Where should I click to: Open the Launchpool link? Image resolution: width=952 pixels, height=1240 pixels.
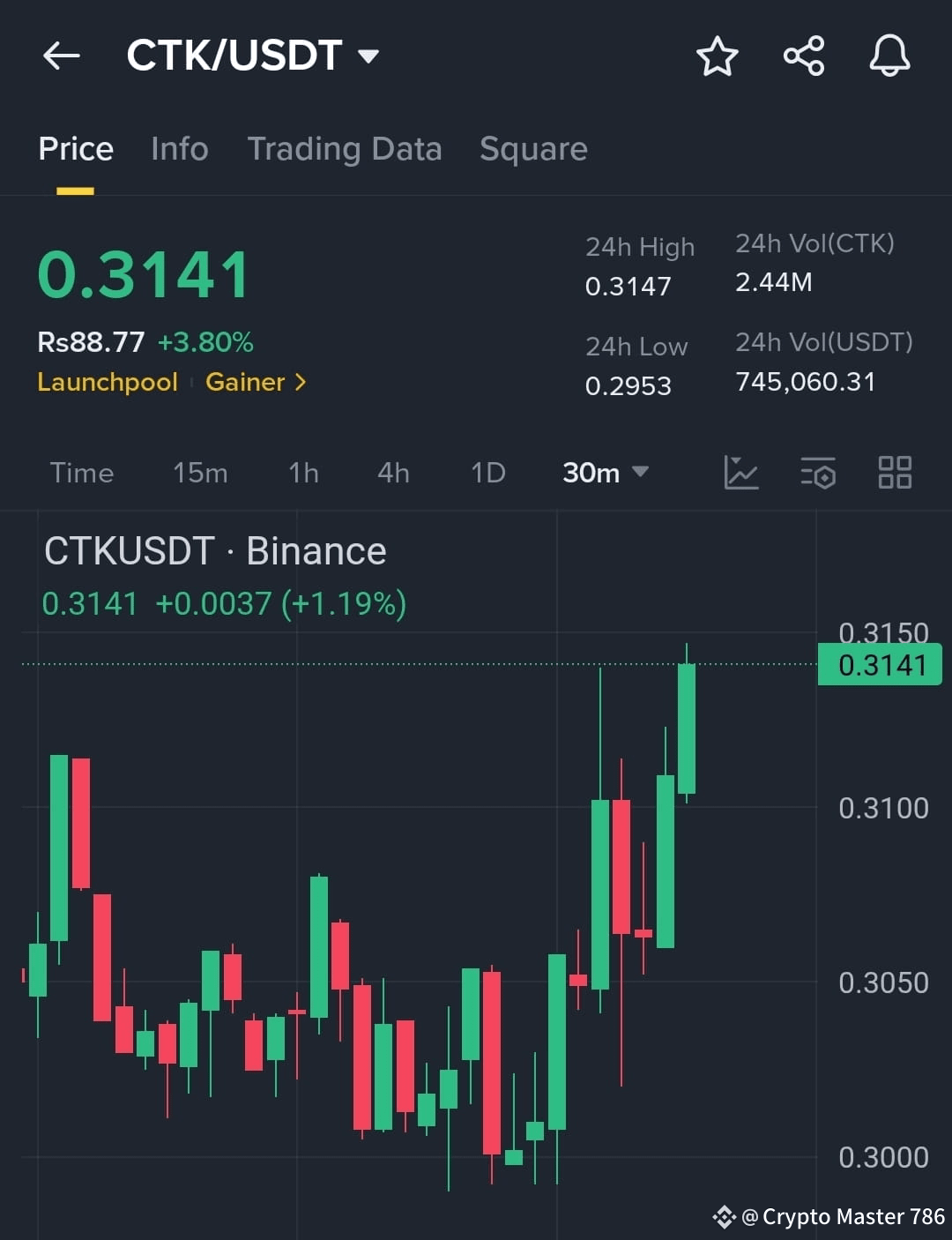coord(107,382)
